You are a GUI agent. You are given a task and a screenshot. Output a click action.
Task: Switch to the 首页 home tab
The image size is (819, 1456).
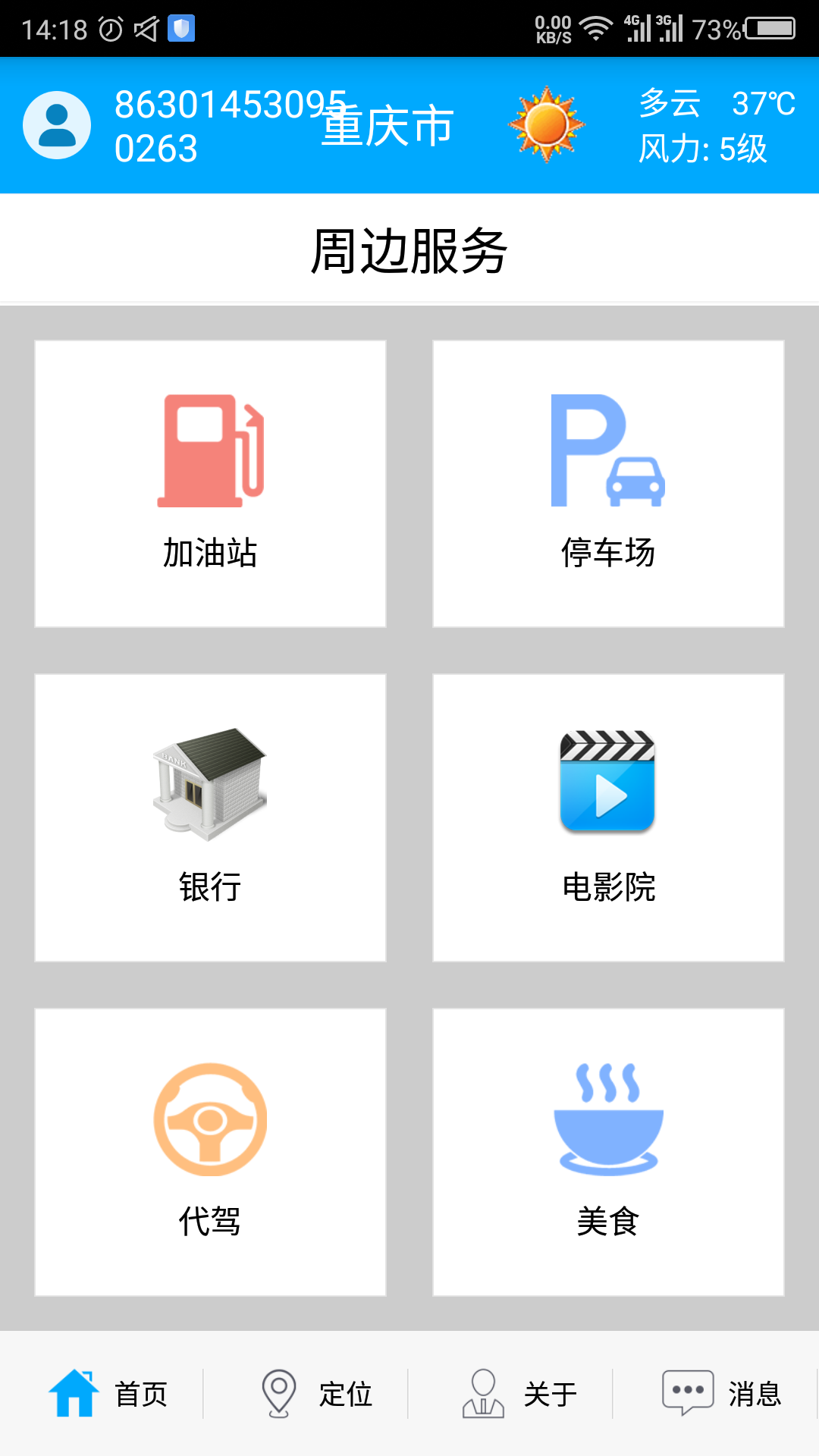click(x=108, y=1393)
